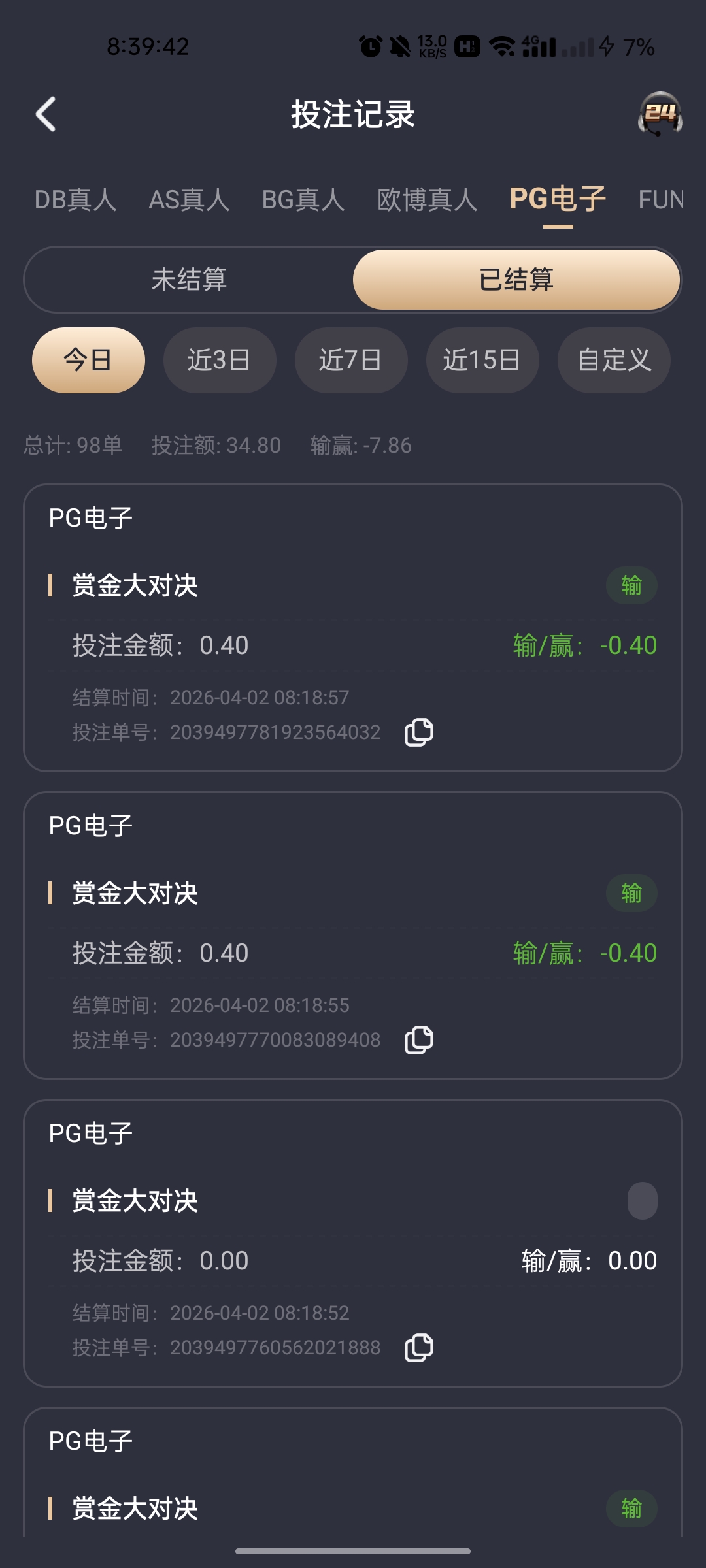
Task: Open 24-hour customer support headset icon
Action: [x=660, y=114]
